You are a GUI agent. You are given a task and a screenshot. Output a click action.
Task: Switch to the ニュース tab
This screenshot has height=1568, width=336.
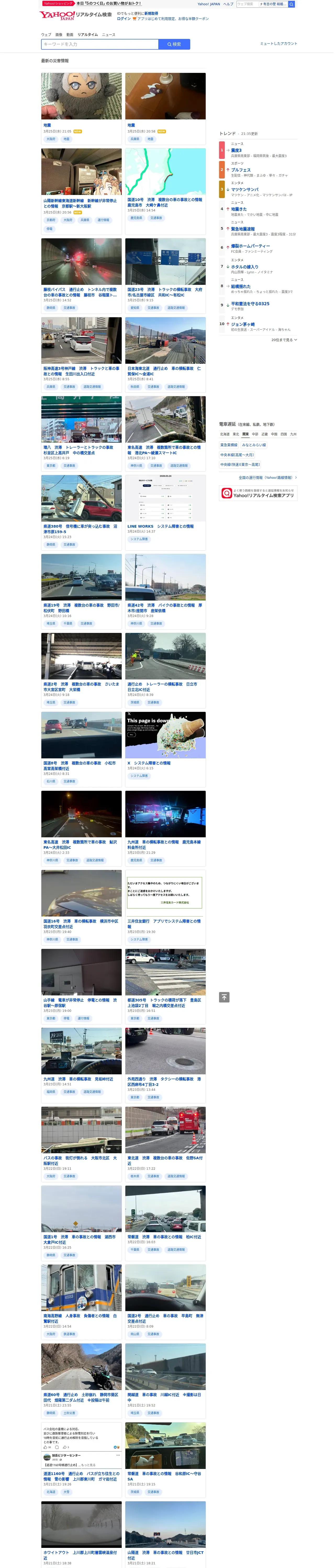109,35
